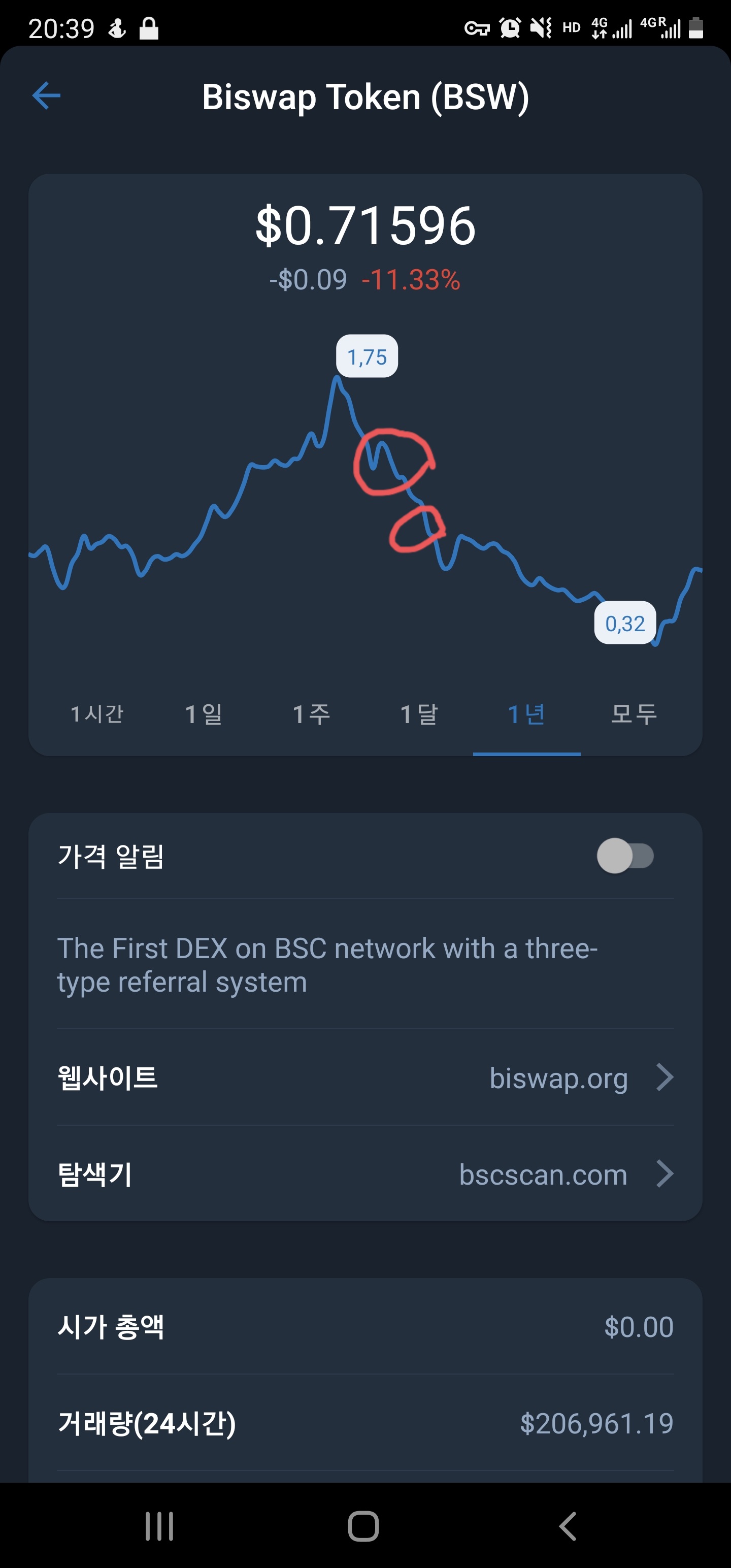Show the 모두 (all time) chart
This screenshot has width=731, height=1568.
tap(634, 713)
